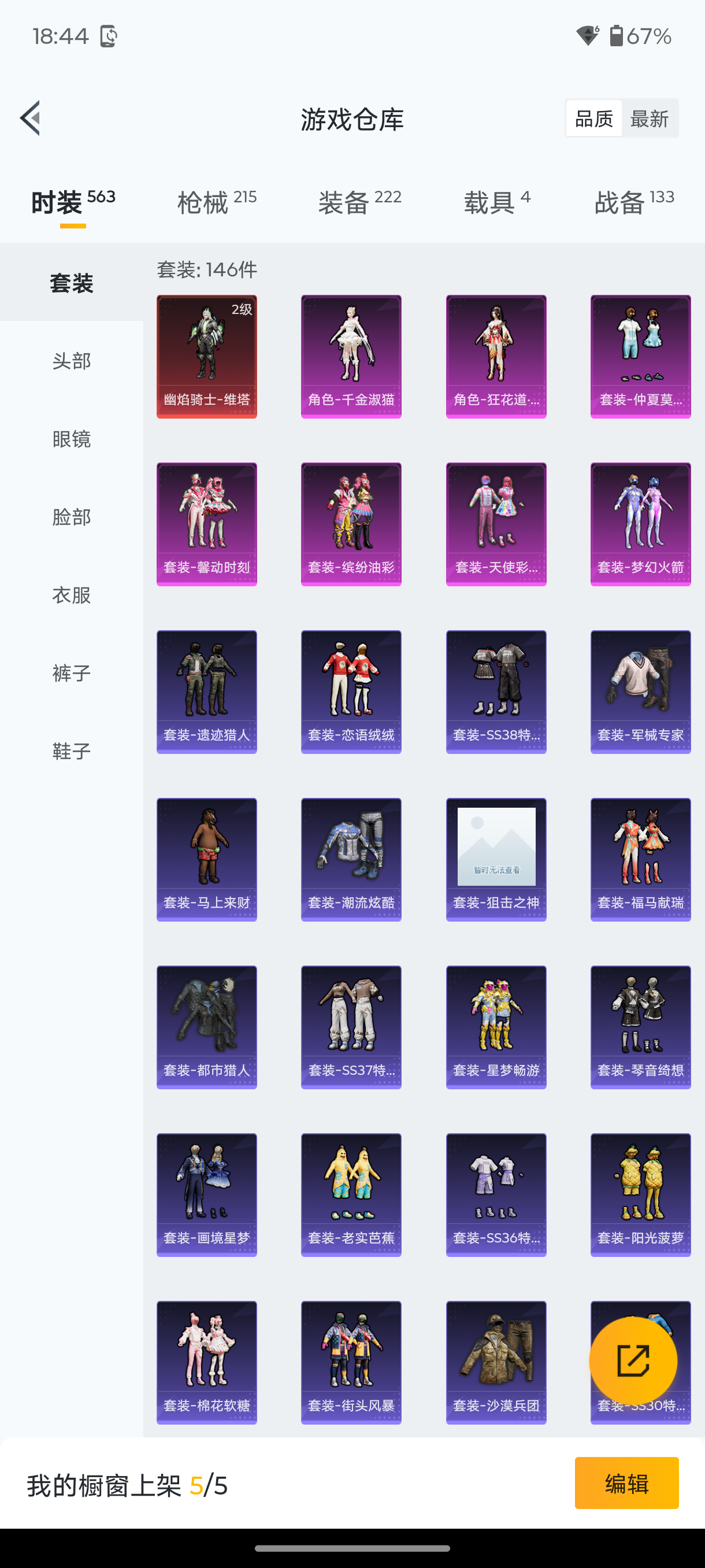Select the 眼镜 category
Image resolution: width=705 pixels, height=1568 pixels.
tap(71, 439)
